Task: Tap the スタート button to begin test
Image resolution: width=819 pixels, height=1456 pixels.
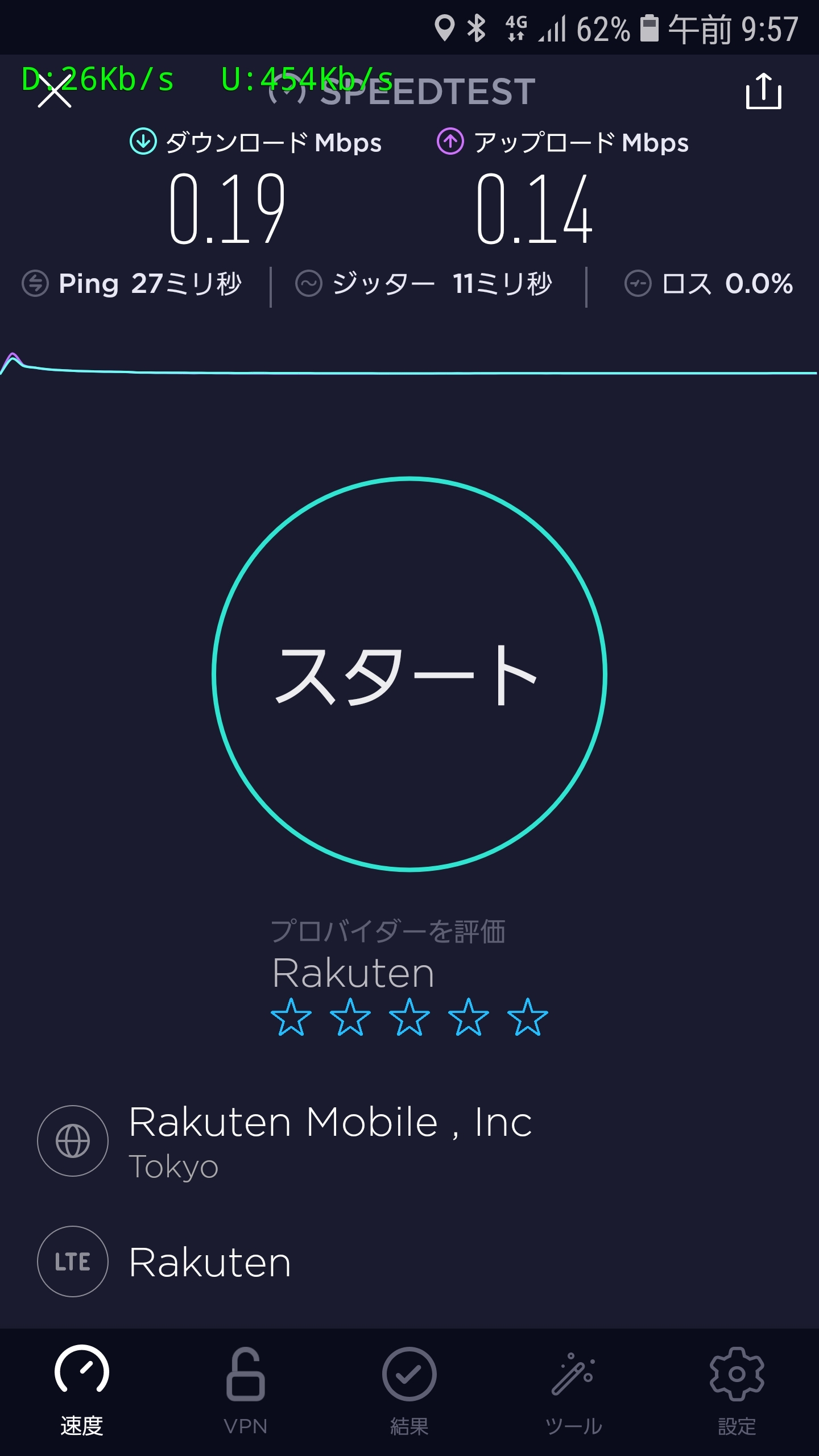Action: pyautogui.click(x=409, y=674)
